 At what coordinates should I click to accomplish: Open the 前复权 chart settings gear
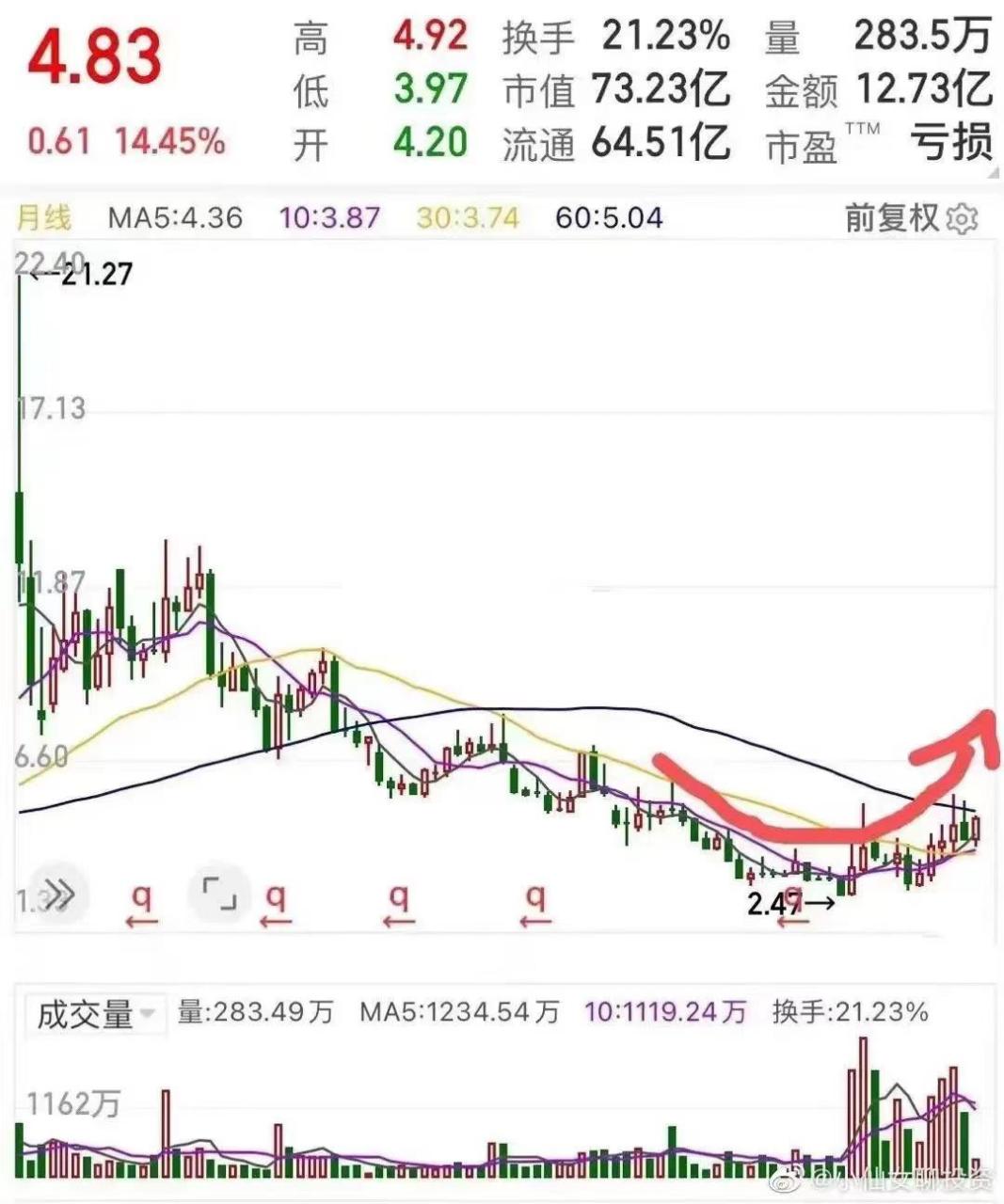[961, 219]
